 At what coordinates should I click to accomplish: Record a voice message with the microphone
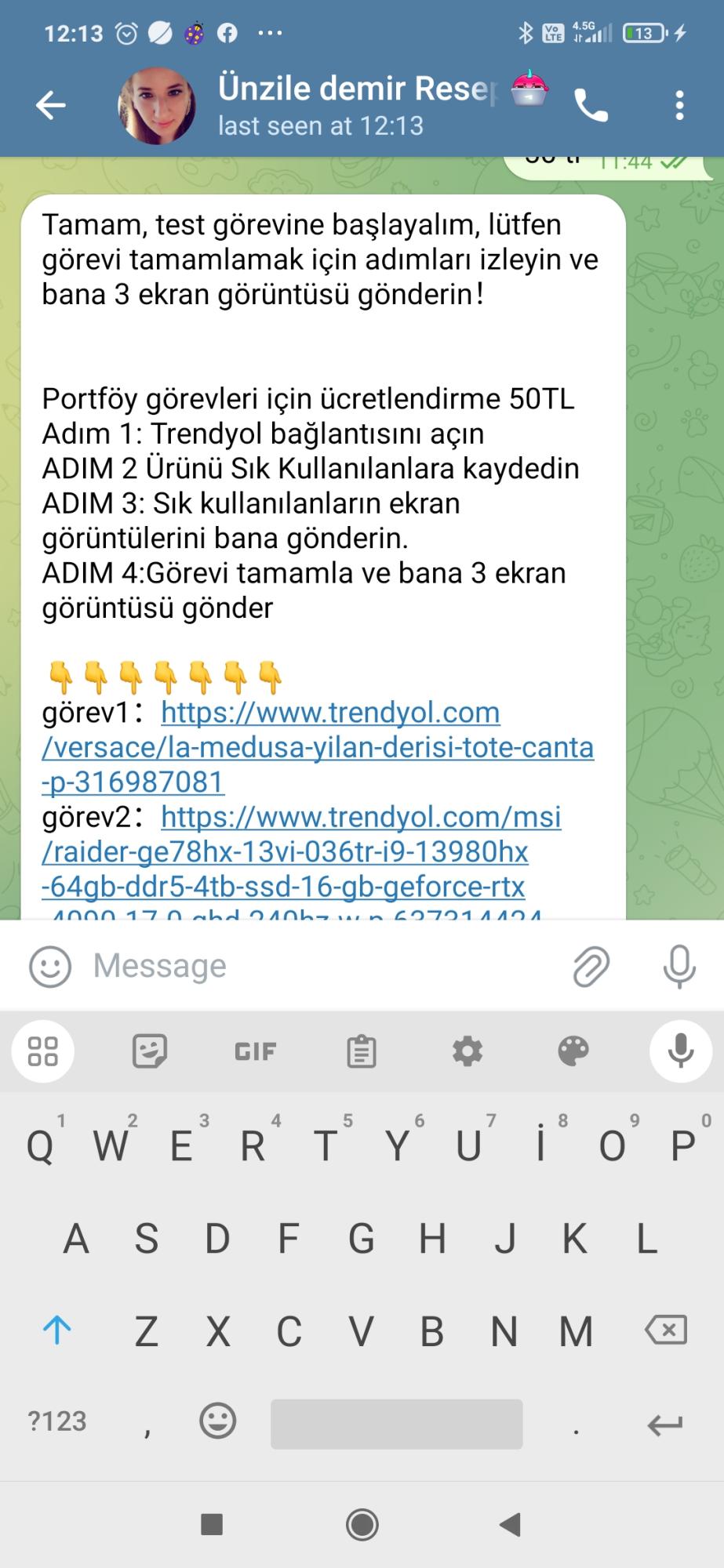(x=679, y=966)
